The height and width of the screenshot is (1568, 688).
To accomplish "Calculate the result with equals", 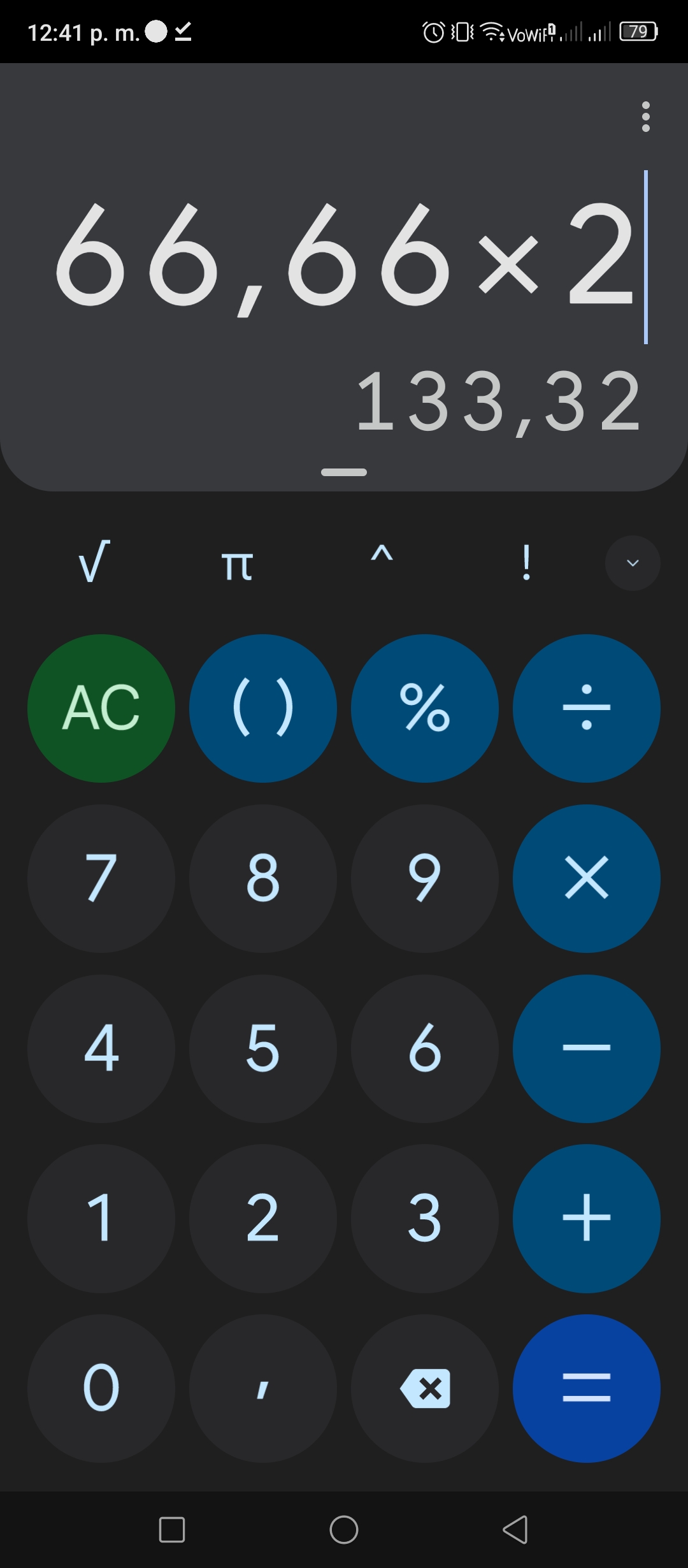I will [x=587, y=1388].
